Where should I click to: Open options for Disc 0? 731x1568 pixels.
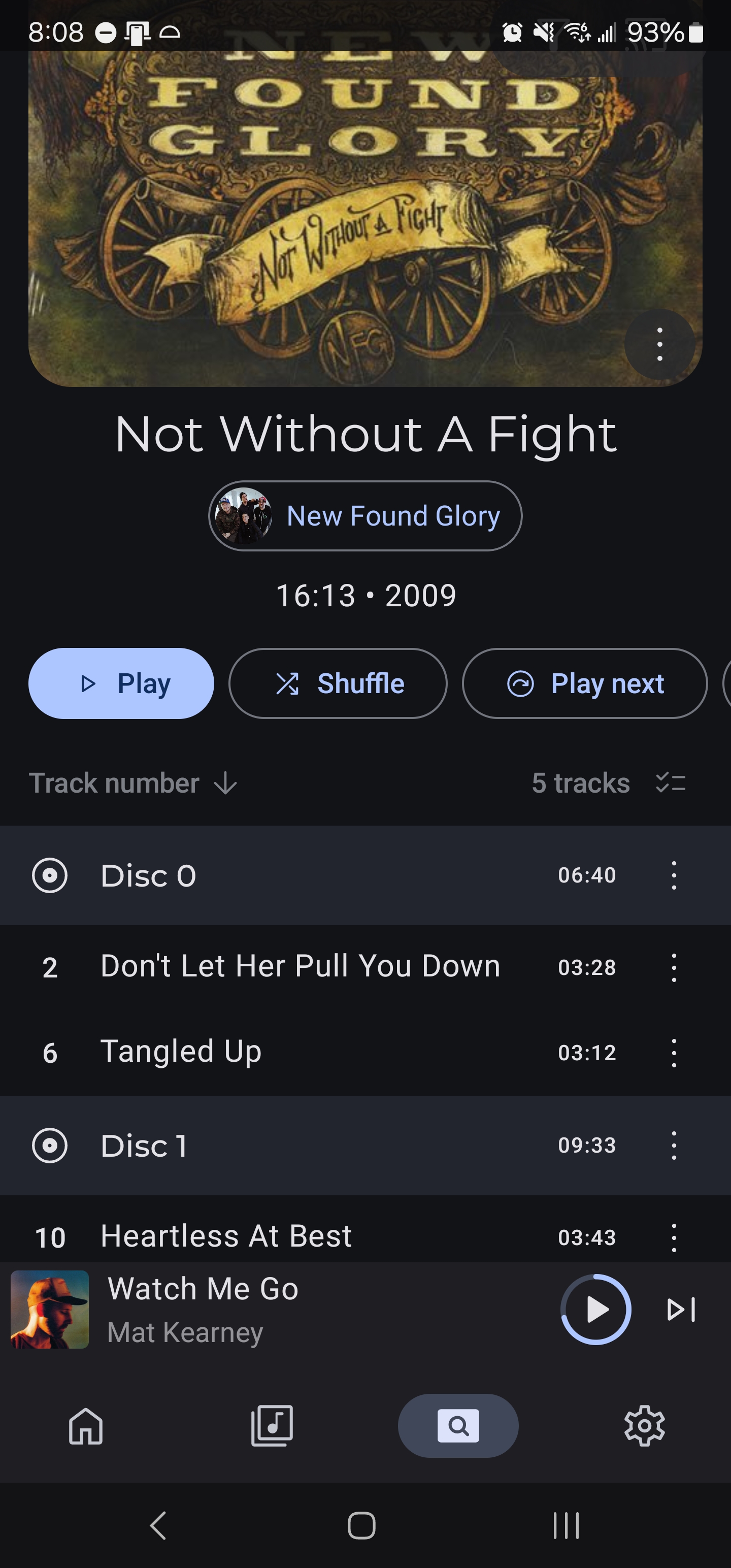(674, 875)
